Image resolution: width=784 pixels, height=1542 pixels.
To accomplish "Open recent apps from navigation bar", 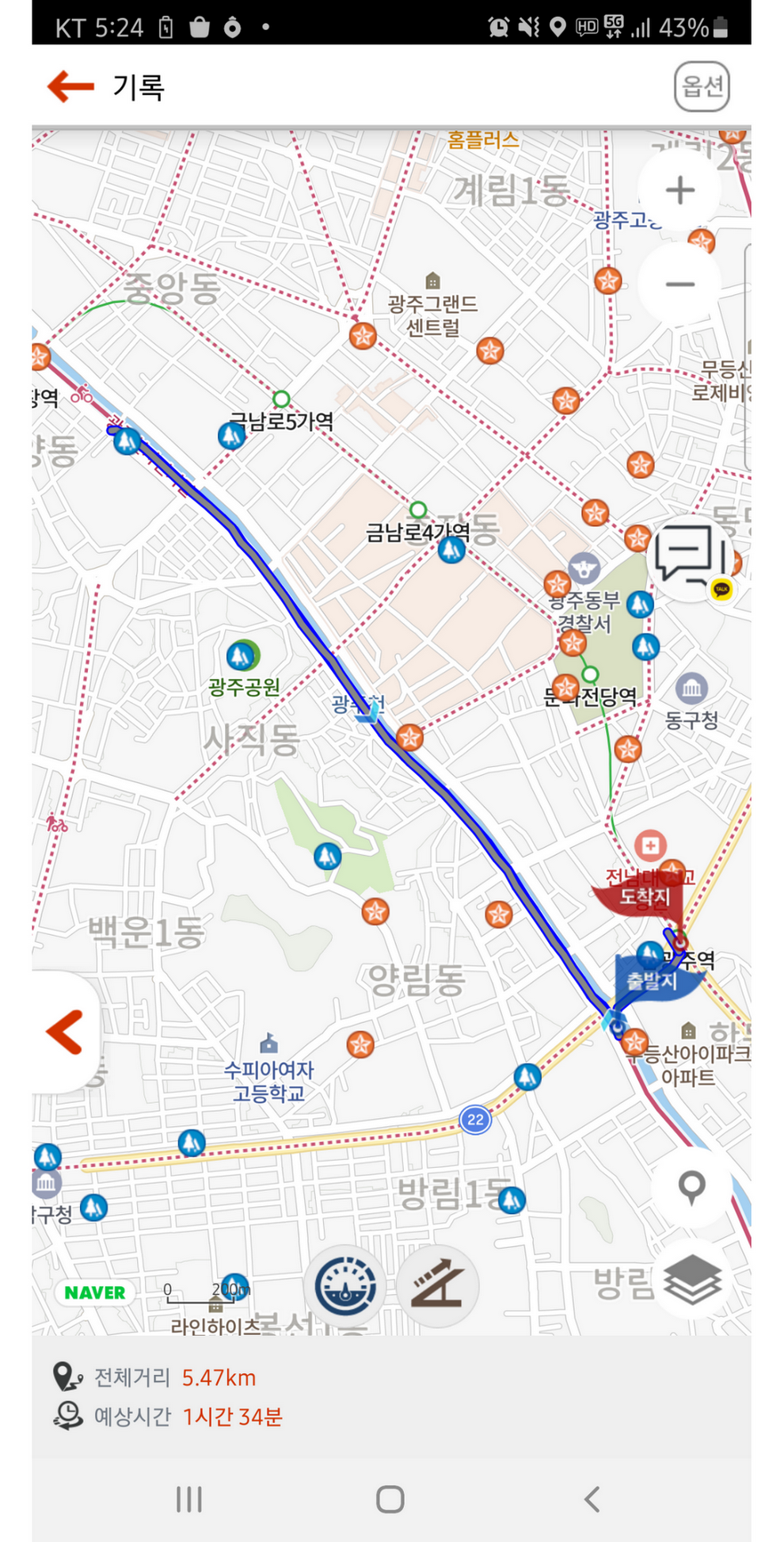I will point(189,1499).
